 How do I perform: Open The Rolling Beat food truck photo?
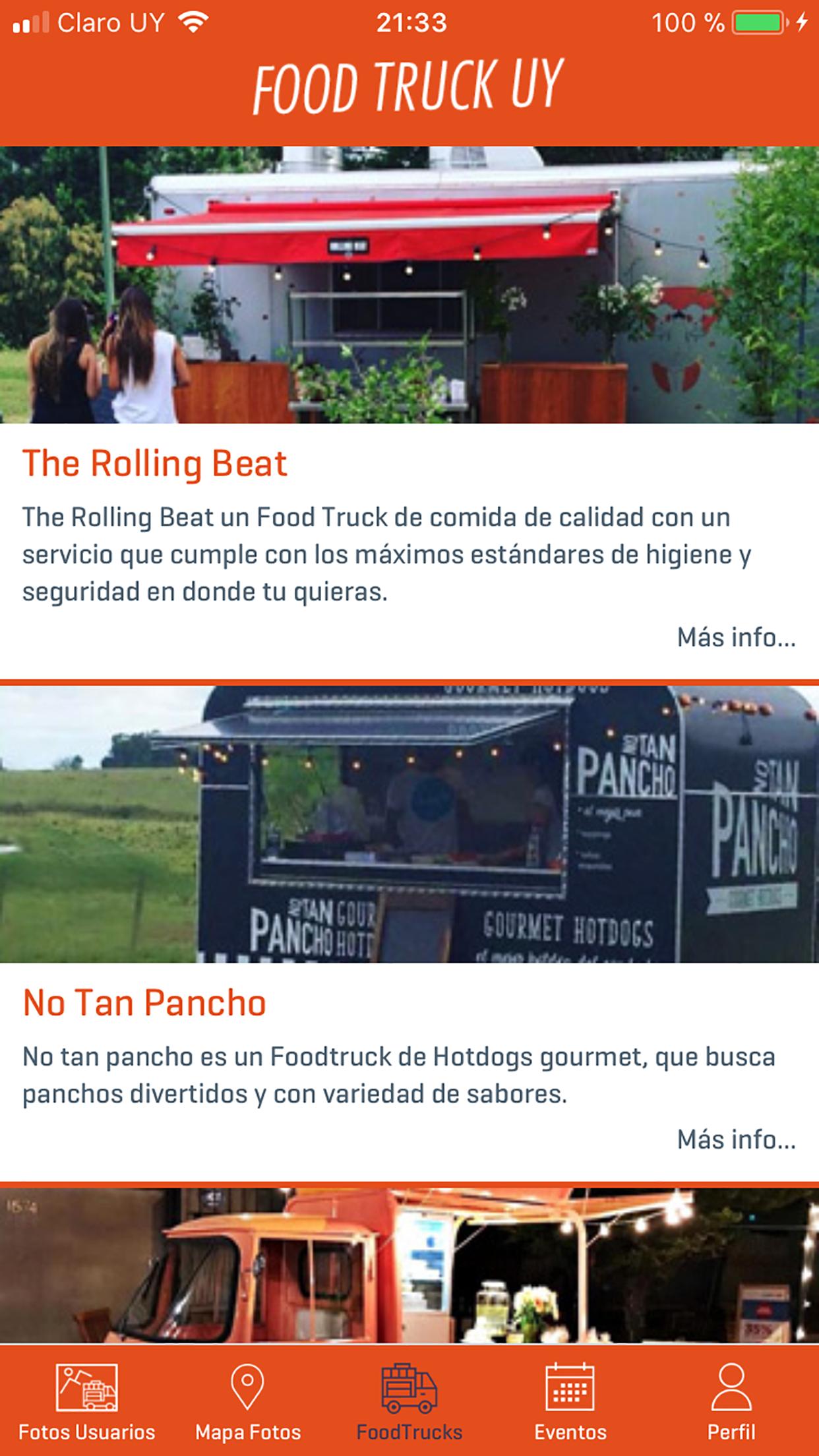click(409, 285)
